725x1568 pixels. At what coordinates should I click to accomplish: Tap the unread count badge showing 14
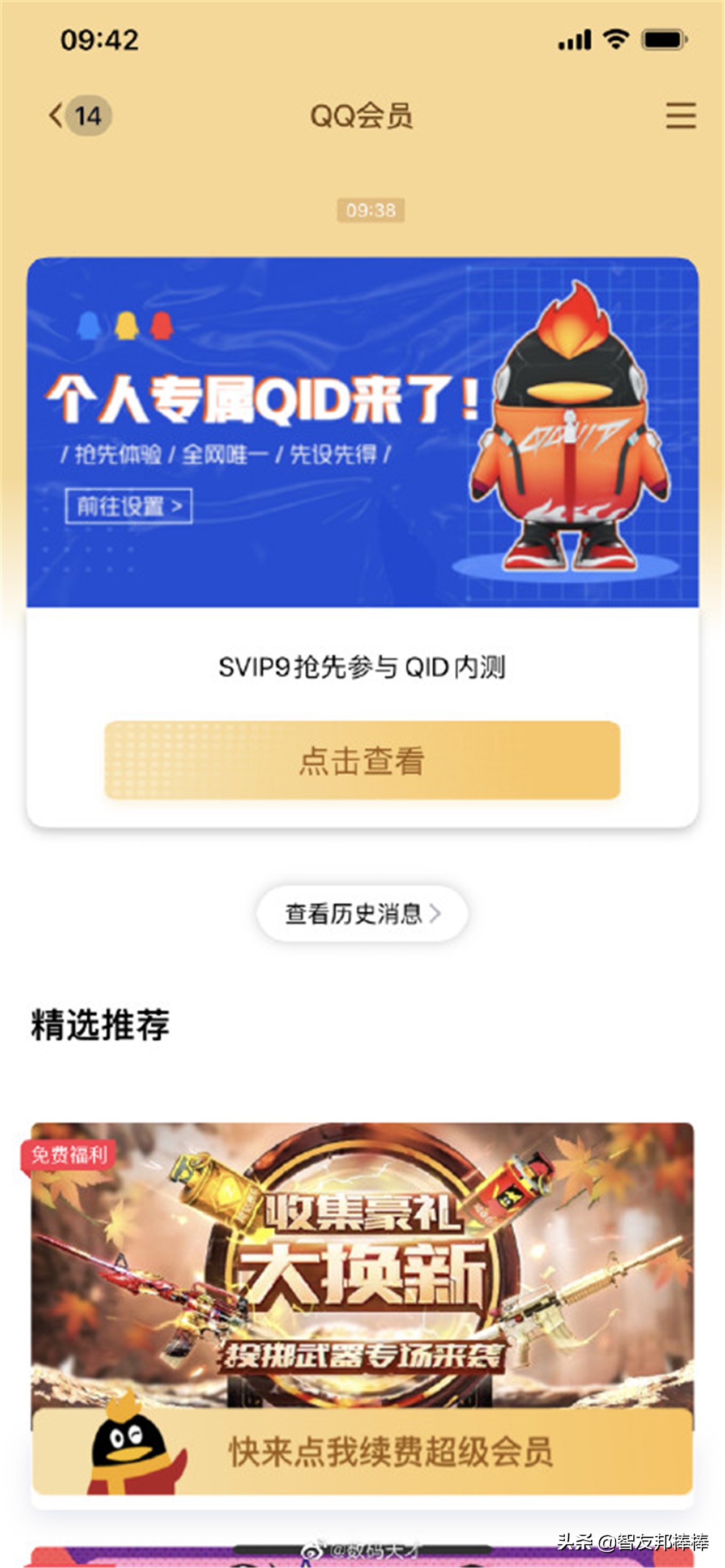tap(90, 116)
